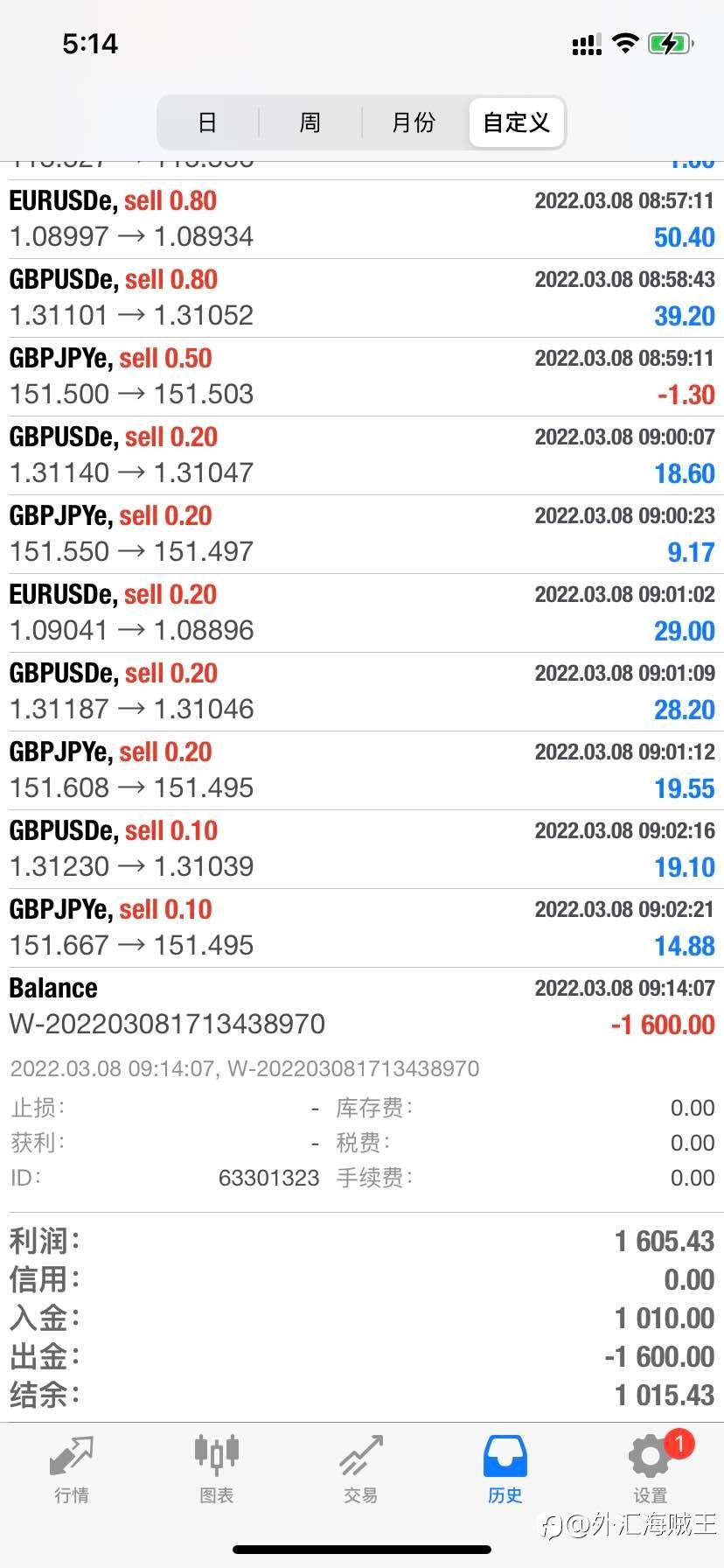Image resolution: width=724 pixels, height=1568 pixels.
Task: Expand the GBPJPYe sell 0.10 trade
Action: coord(362,927)
